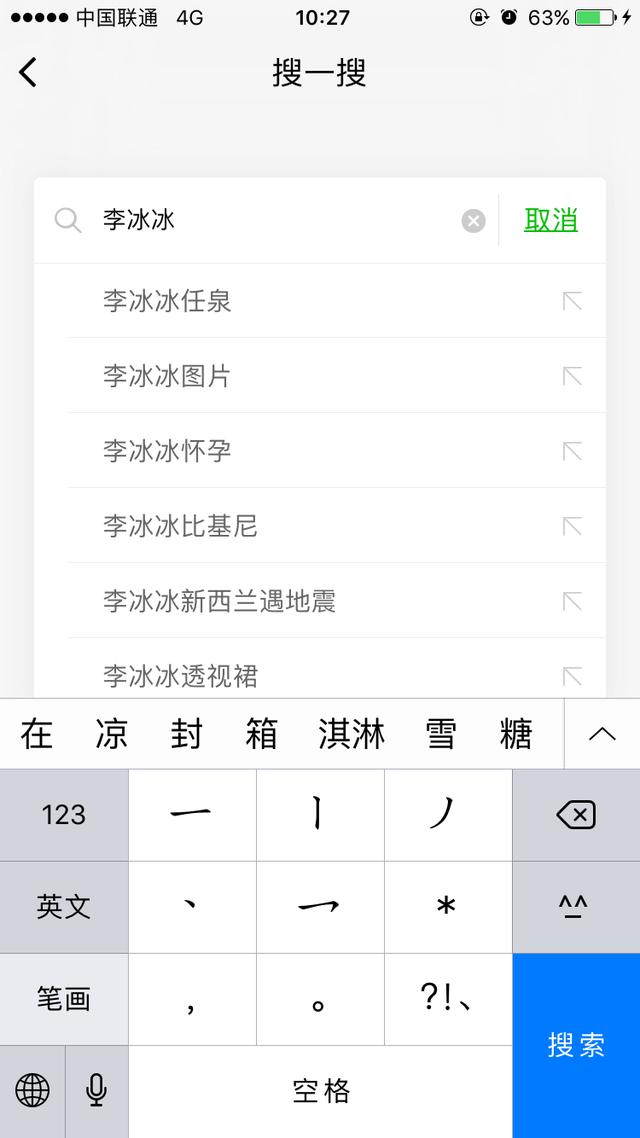Switch to the 123 numeric keyboard
Image resolution: width=640 pixels, height=1138 pixels.
64,815
